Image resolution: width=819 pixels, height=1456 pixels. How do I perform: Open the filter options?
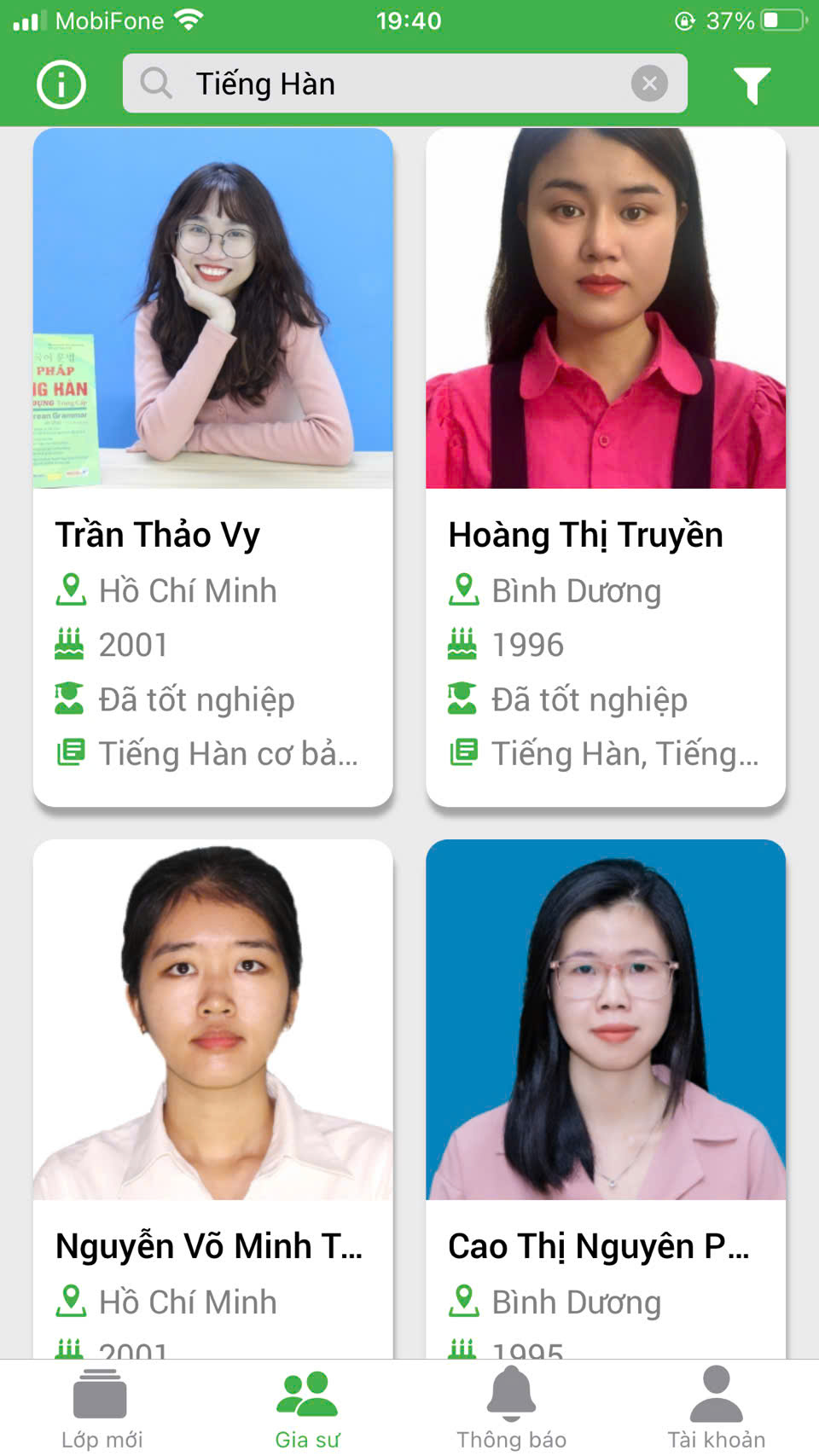tap(752, 84)
